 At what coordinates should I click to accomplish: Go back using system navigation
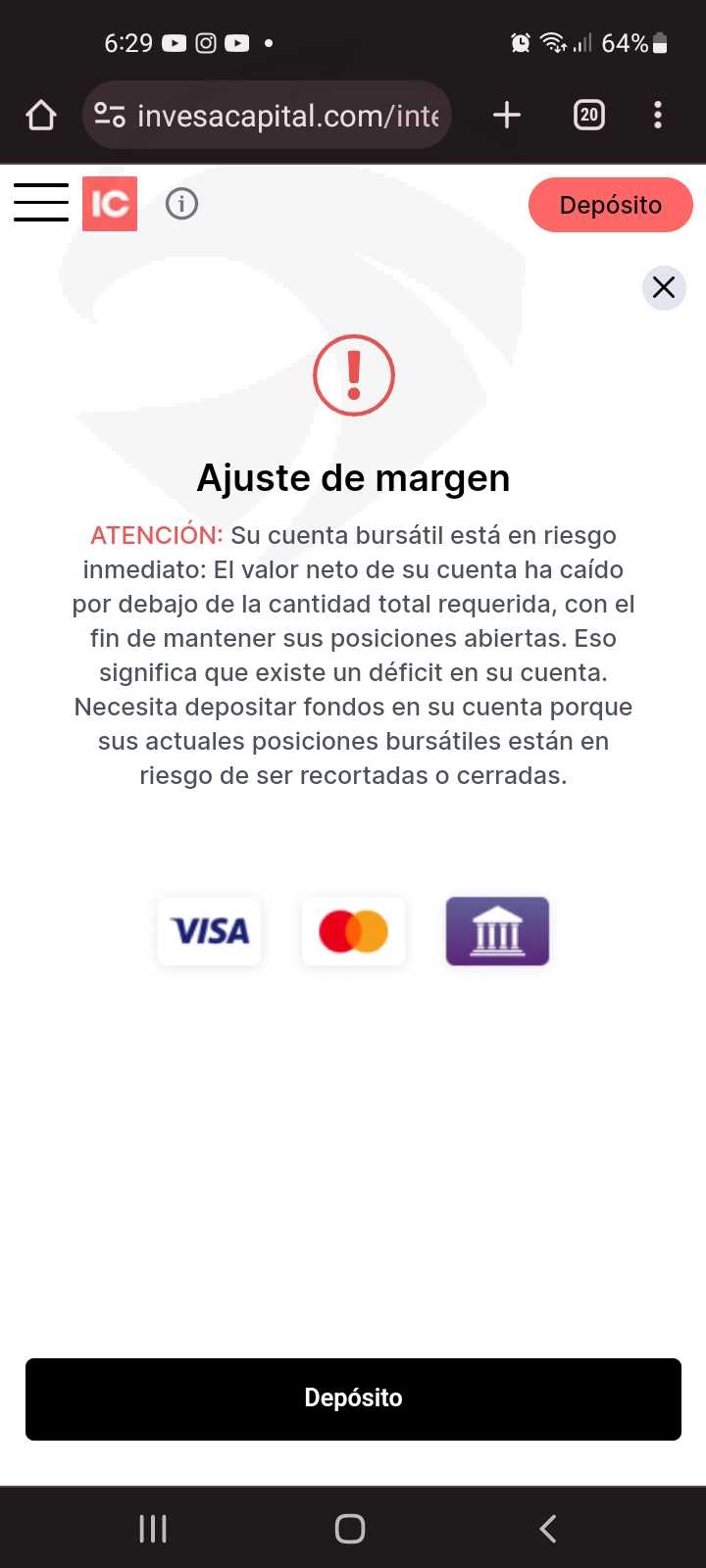click(548, 1529)
